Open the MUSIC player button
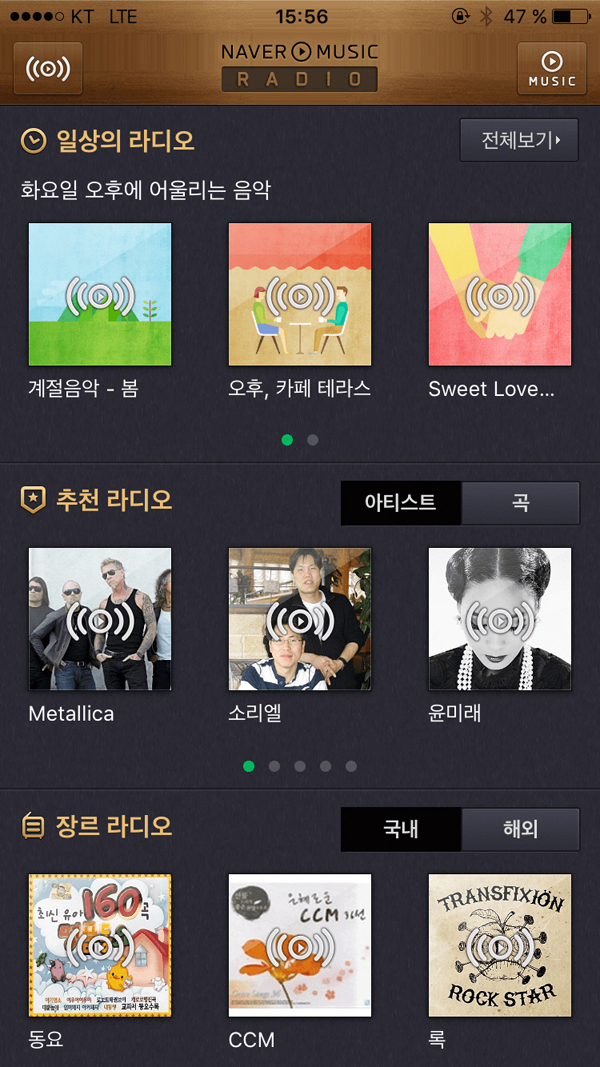This screenshot has width=600, height=1067. [x=552, y=68]
